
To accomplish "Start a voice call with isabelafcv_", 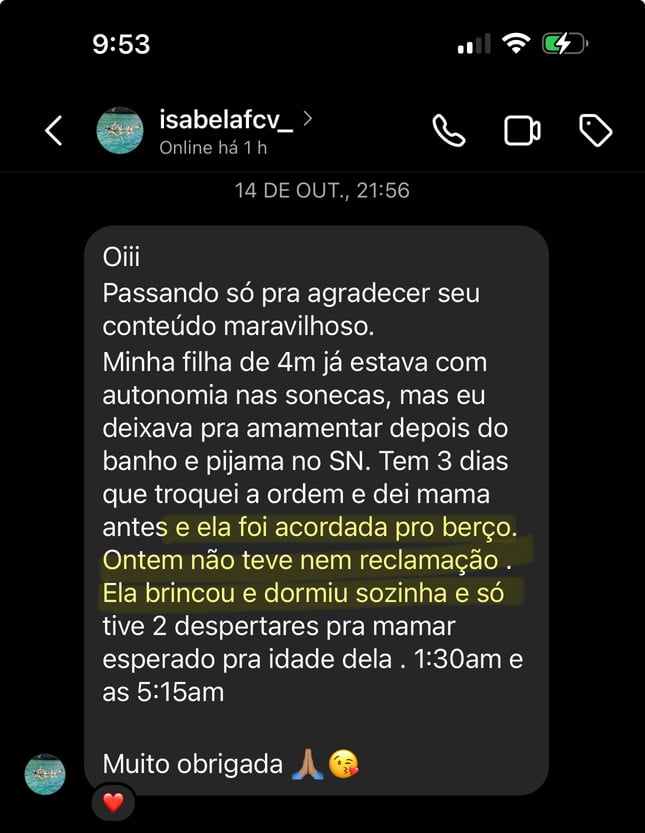I will [448, 131].
